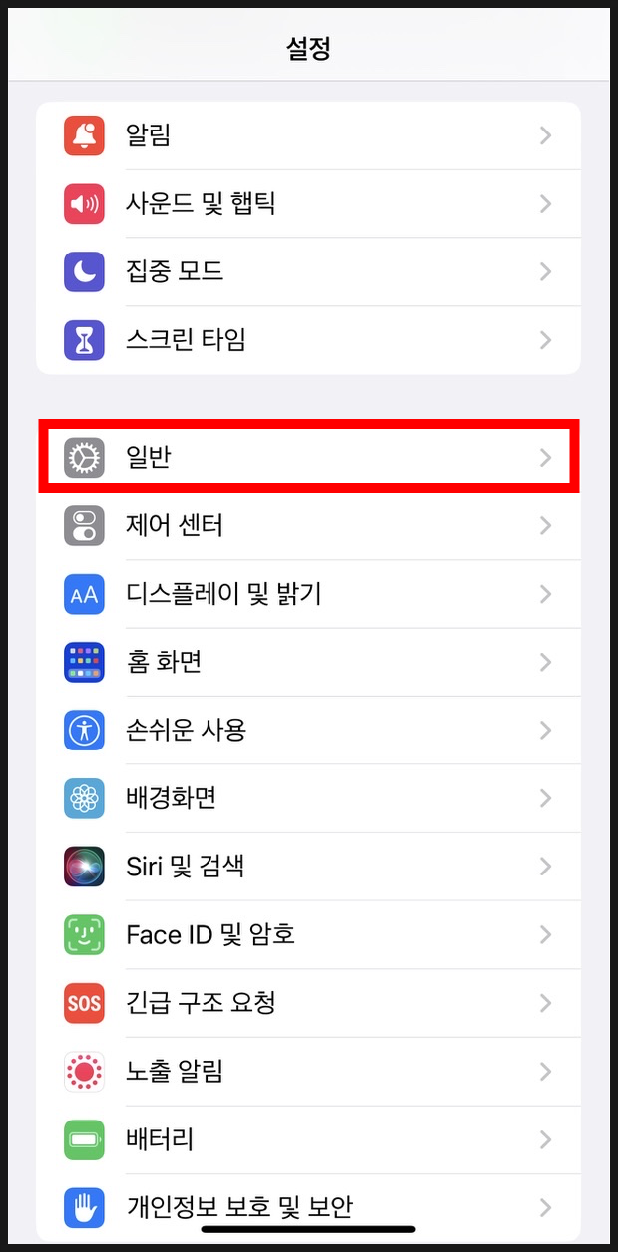Go to 집중 모드 settings
The width and height of the screenshot is (618, 1252).
[308, 272]
